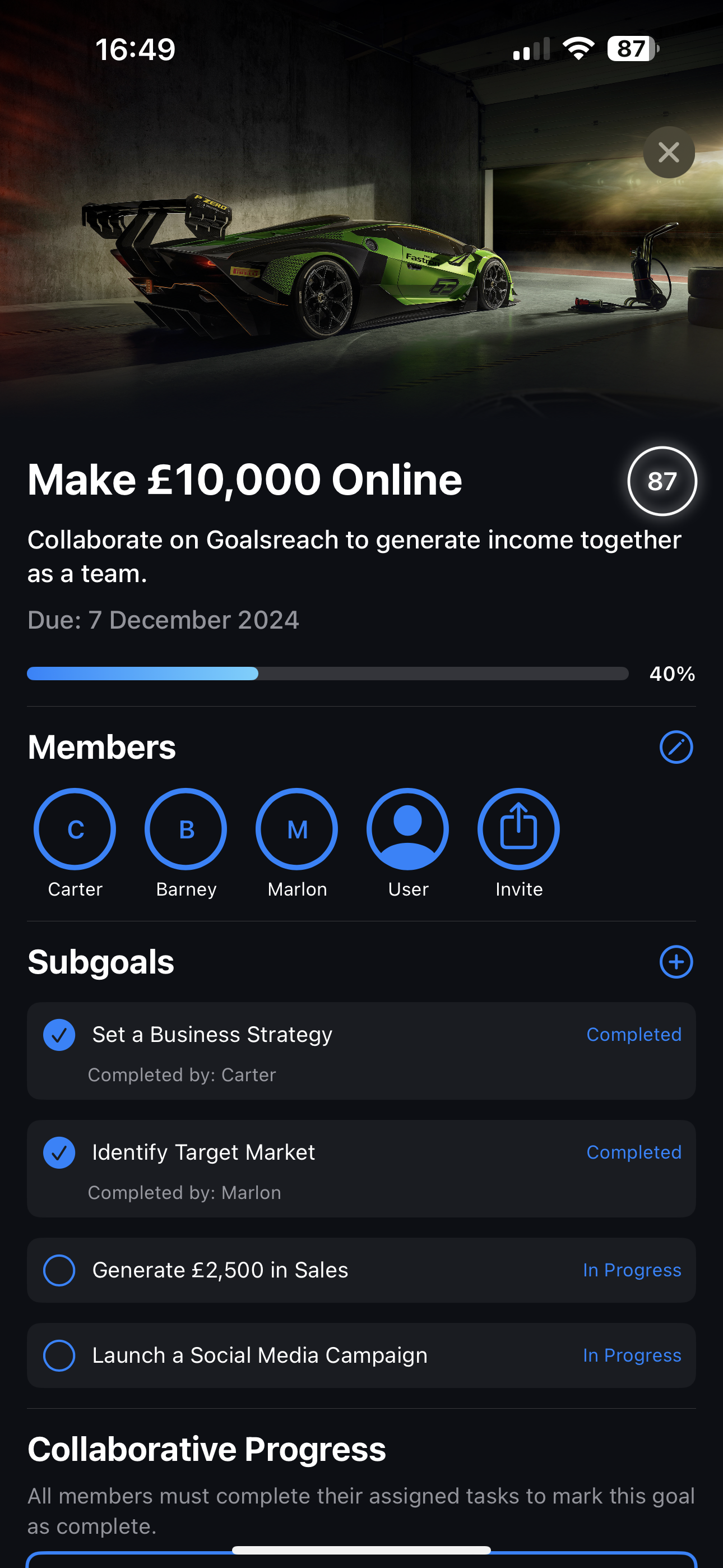Invite a new member to the goal

coord(518,828)
